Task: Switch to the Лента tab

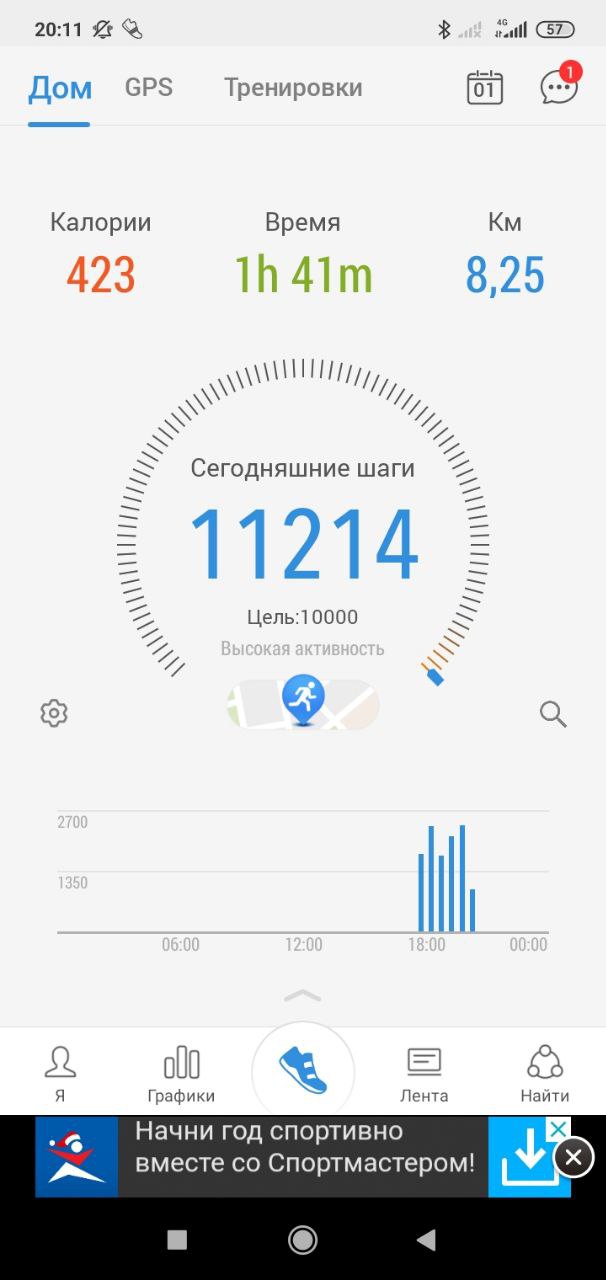Action: point(424,1074)
